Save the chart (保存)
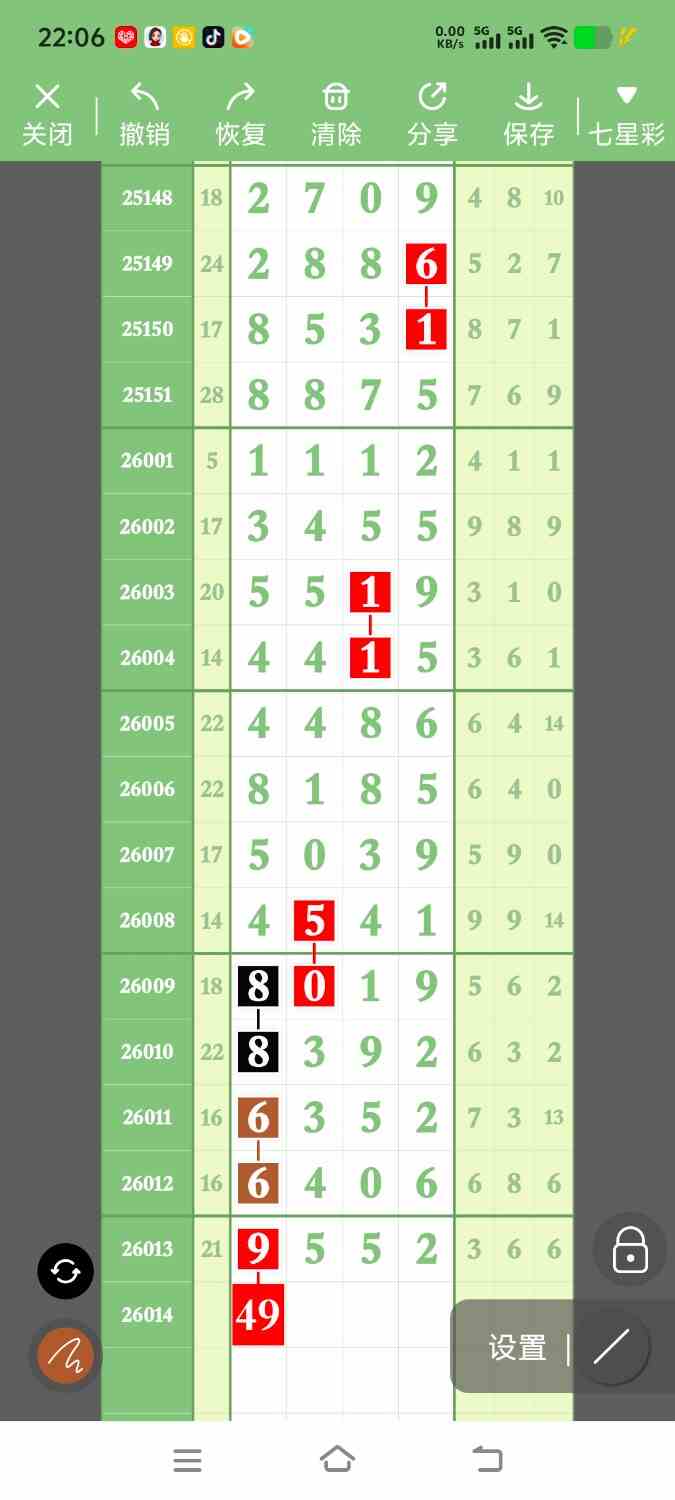 (528, 115)
